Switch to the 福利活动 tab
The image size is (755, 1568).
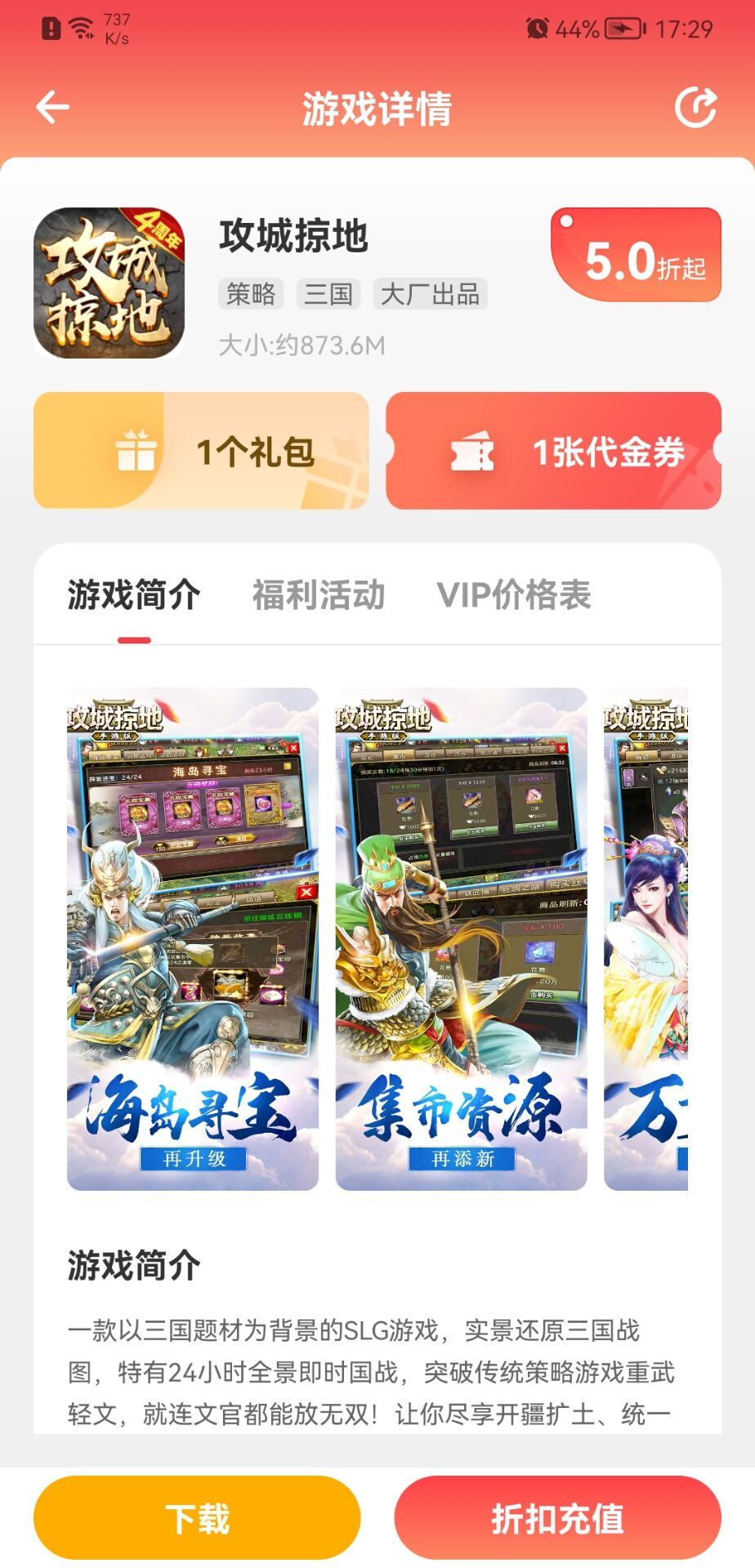[319, 597]
